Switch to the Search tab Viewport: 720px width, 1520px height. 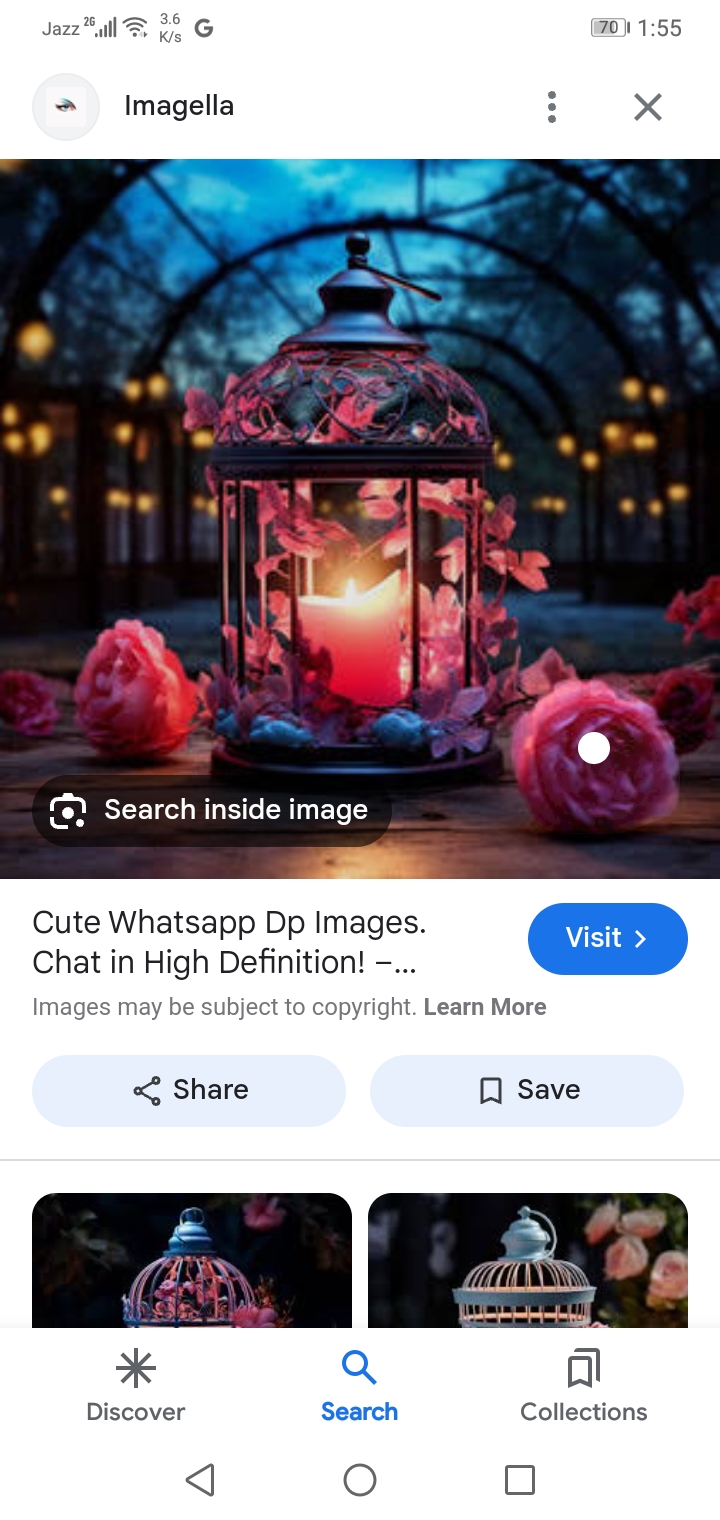[359, 1386]
